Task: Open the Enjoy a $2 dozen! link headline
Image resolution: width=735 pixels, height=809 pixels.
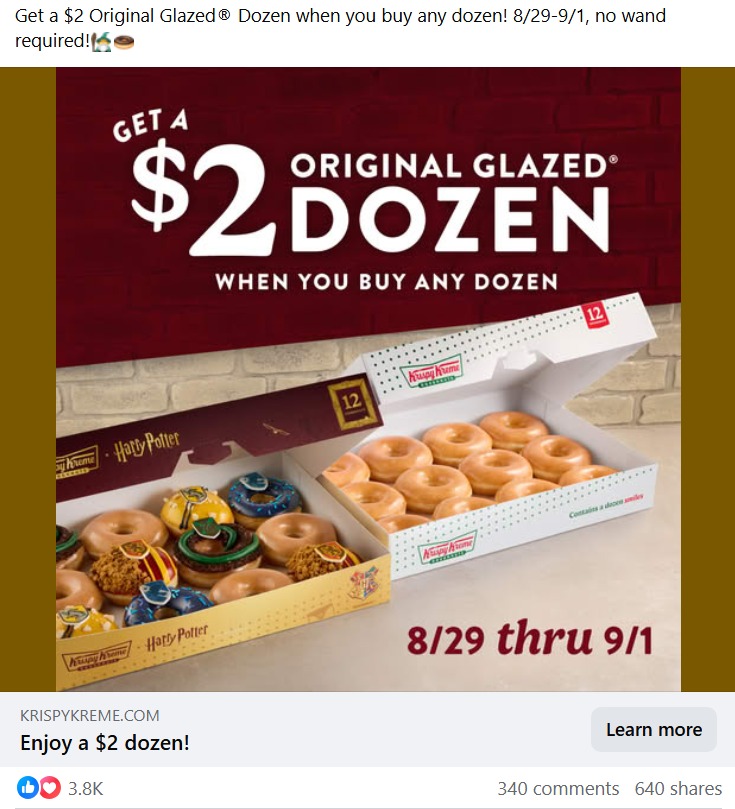Action: (105, 743)
